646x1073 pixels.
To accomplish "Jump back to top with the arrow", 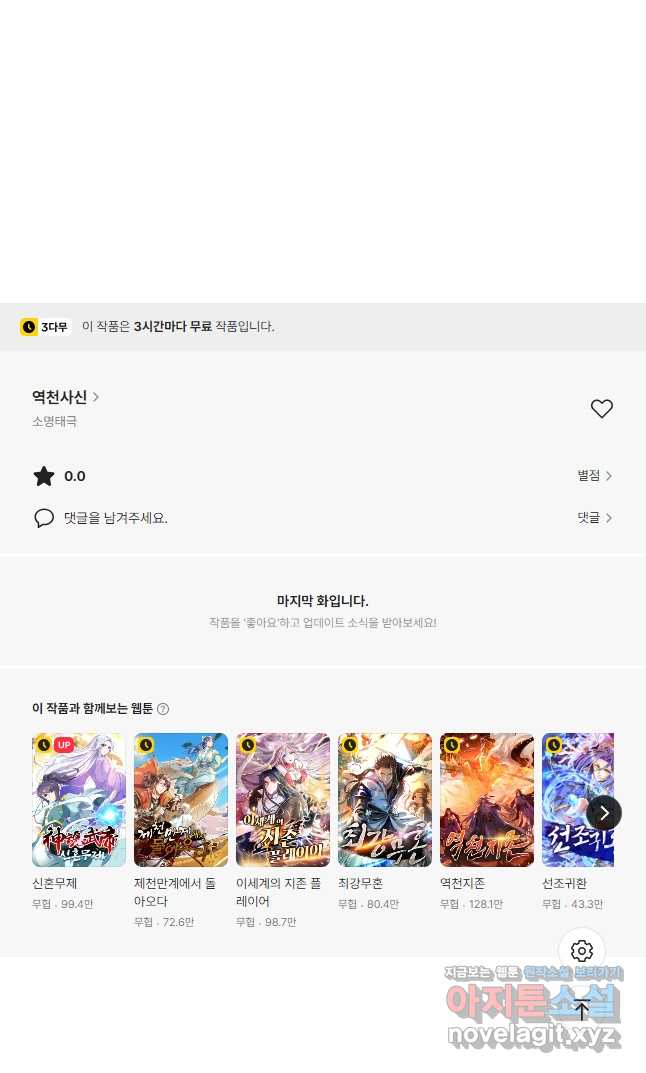I will click(x=582, y=1010).
